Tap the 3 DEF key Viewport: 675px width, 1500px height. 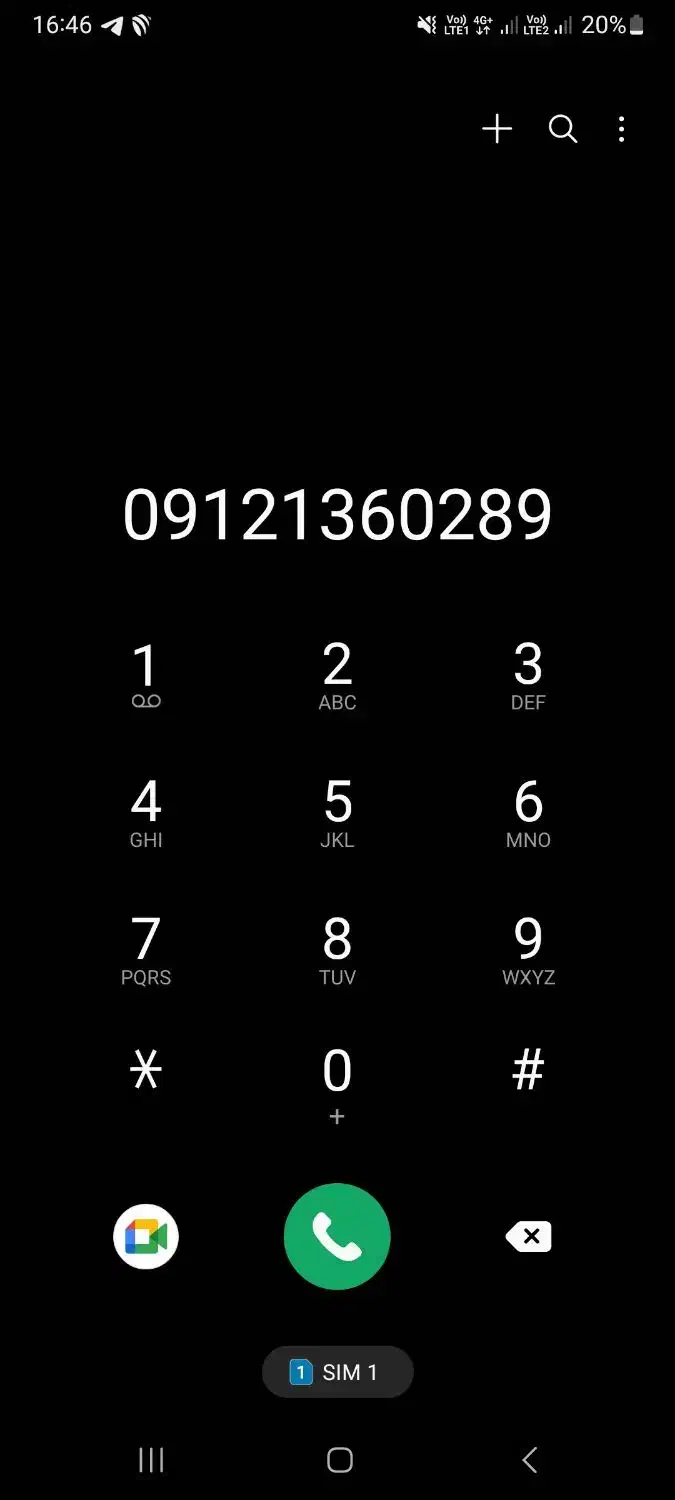528,676
